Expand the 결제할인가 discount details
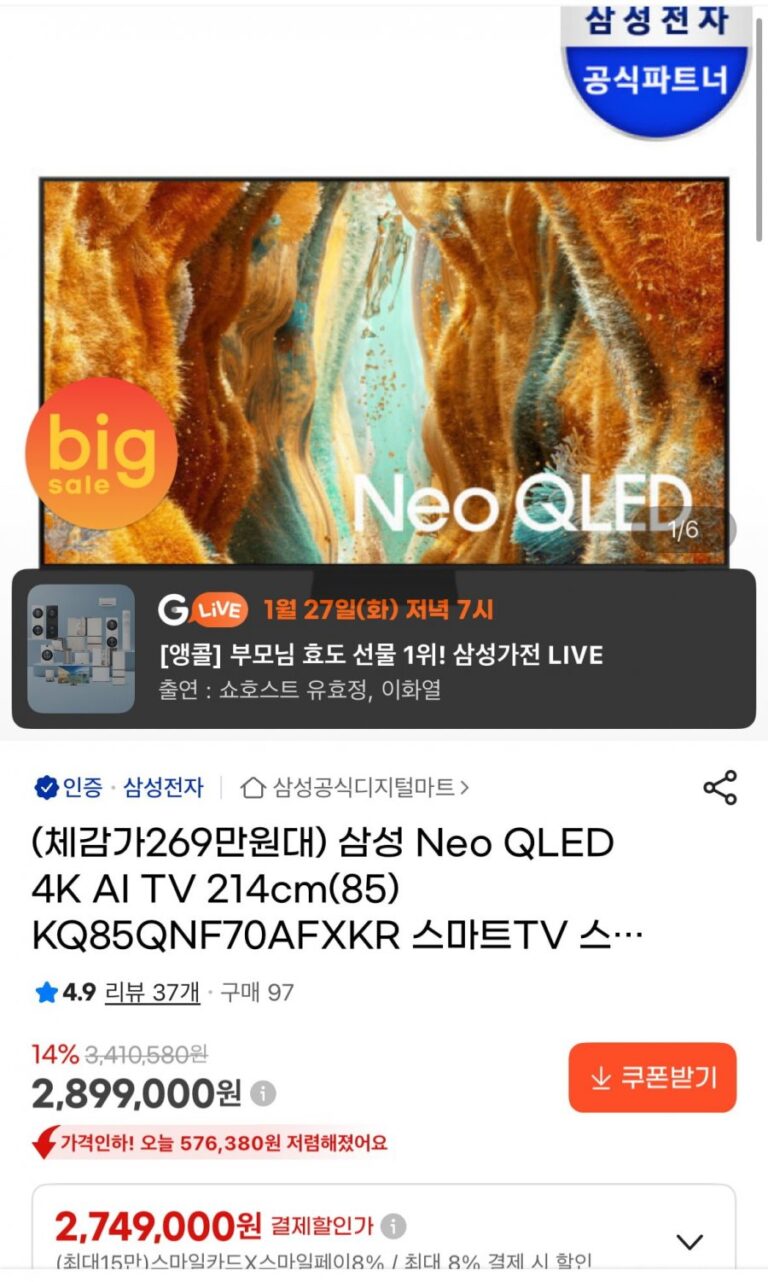Viewport: 768px width, 1282px height. click(x=689, y=1242)
